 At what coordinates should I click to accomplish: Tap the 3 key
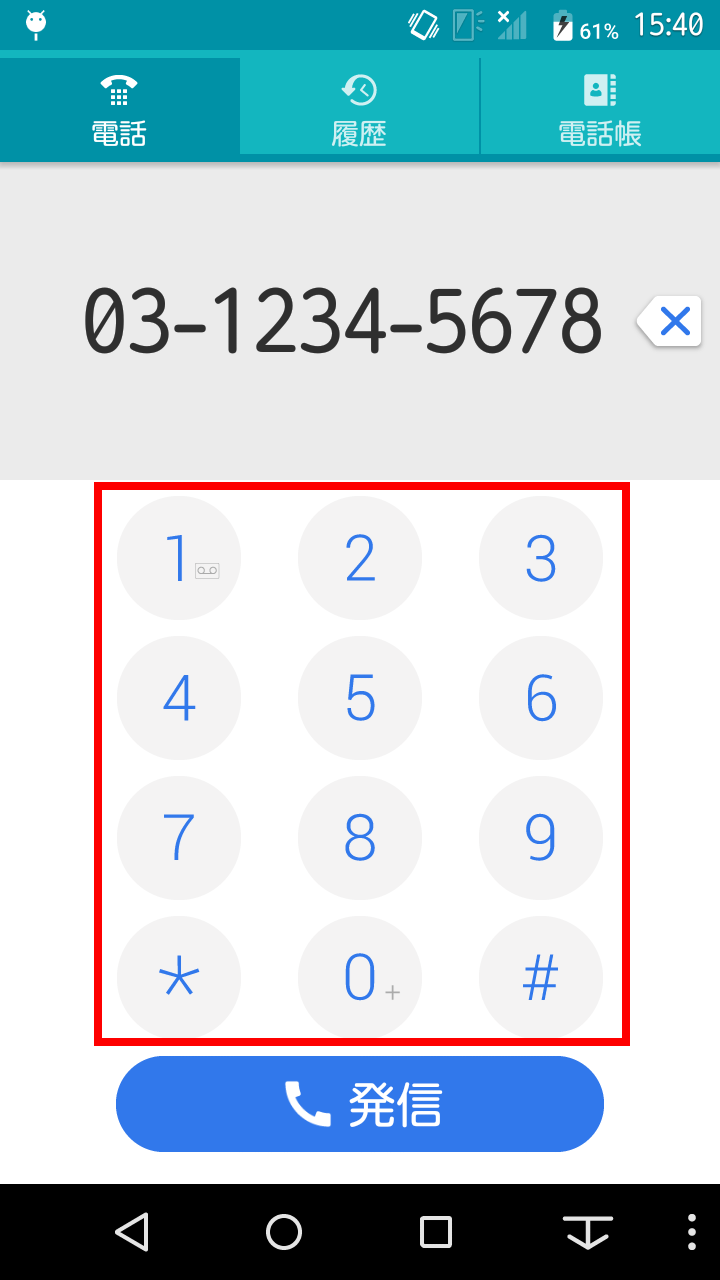coord(541,558)
